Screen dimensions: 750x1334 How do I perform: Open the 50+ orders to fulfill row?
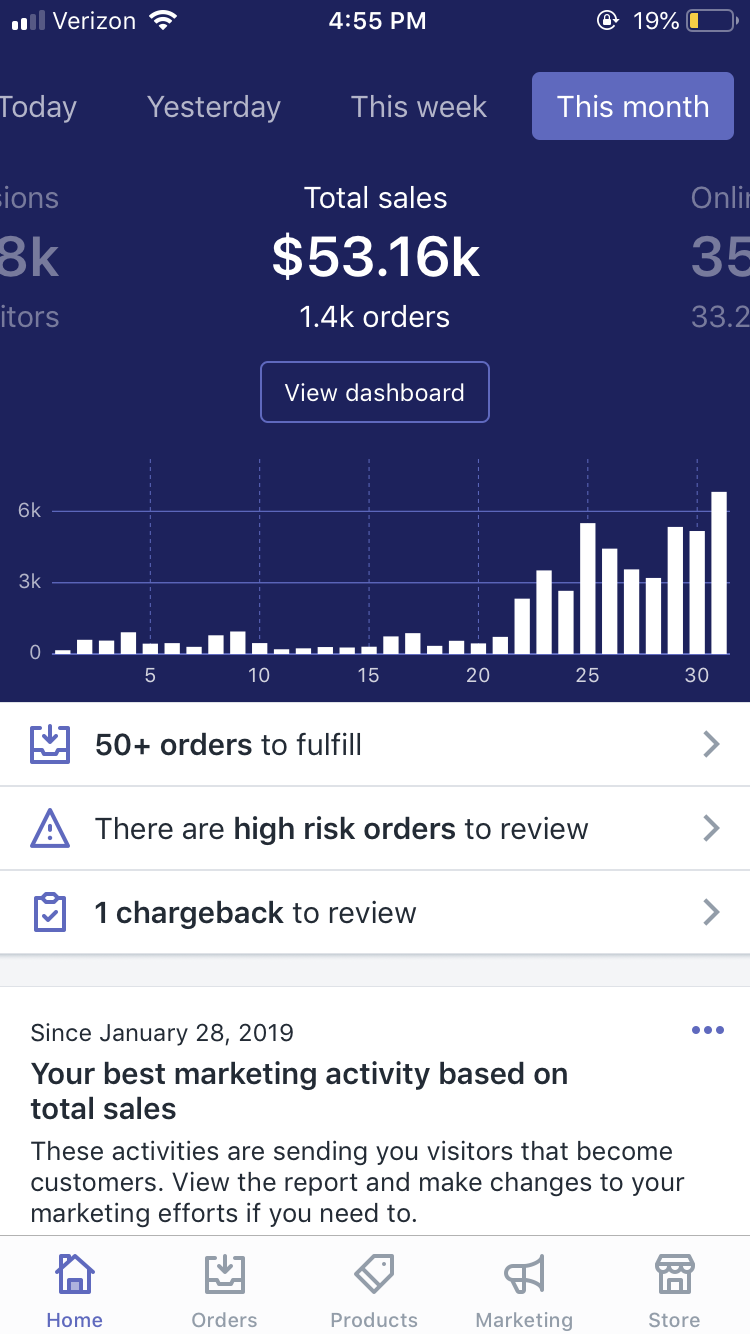tap(375, 744)
